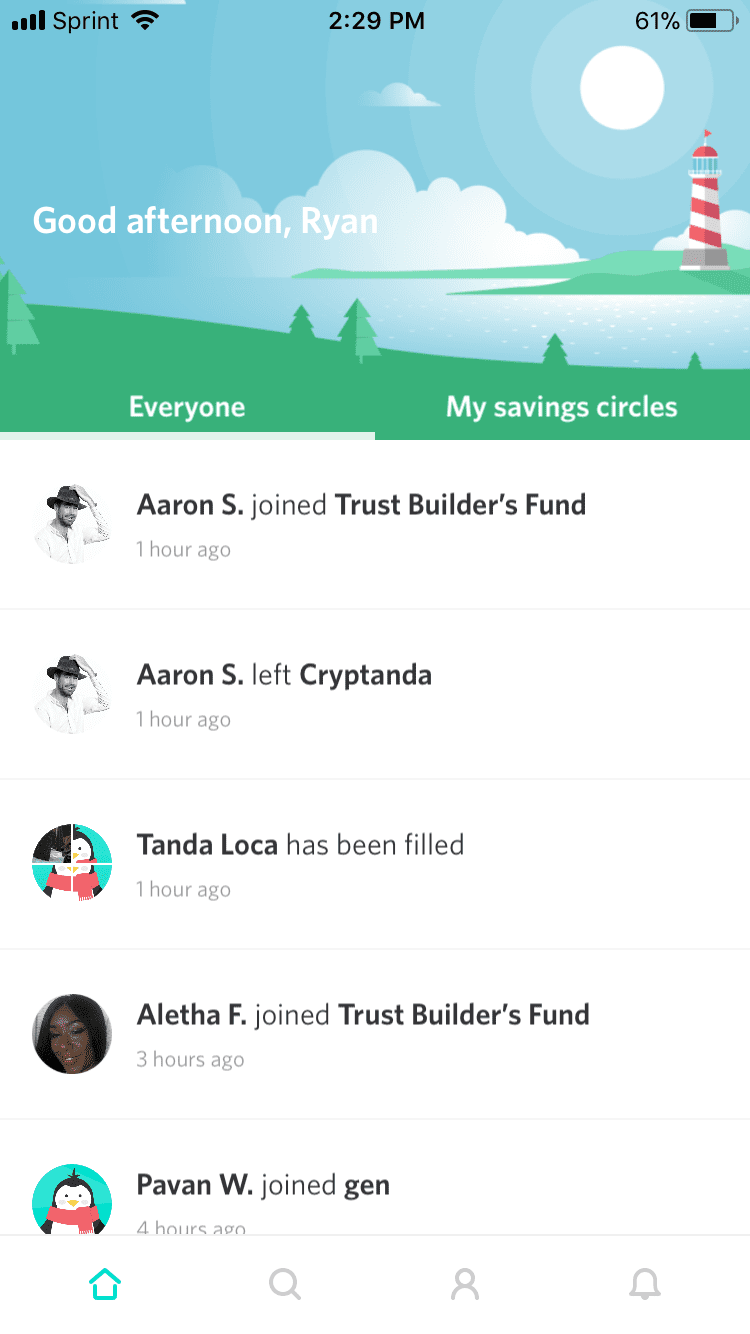Open the profile tab
Screen dimensions: 750x1334
point(465,1284)
